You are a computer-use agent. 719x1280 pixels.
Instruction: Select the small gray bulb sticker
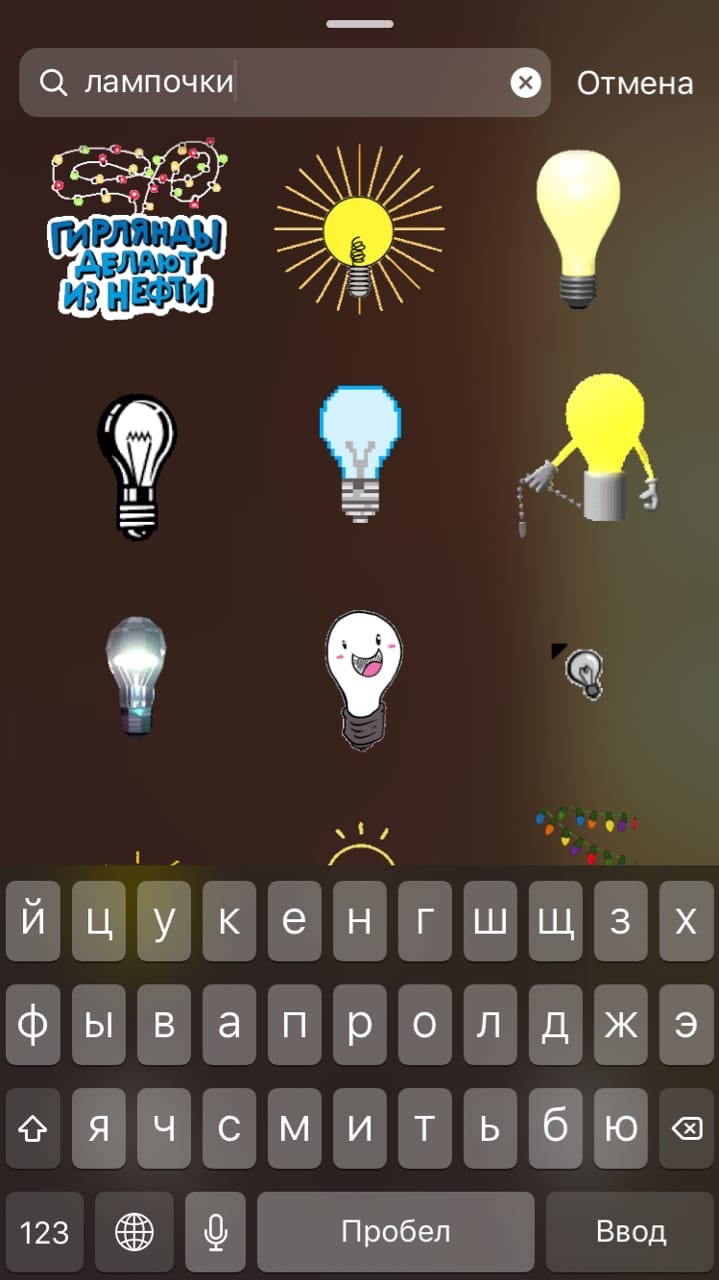pos(579,671)
